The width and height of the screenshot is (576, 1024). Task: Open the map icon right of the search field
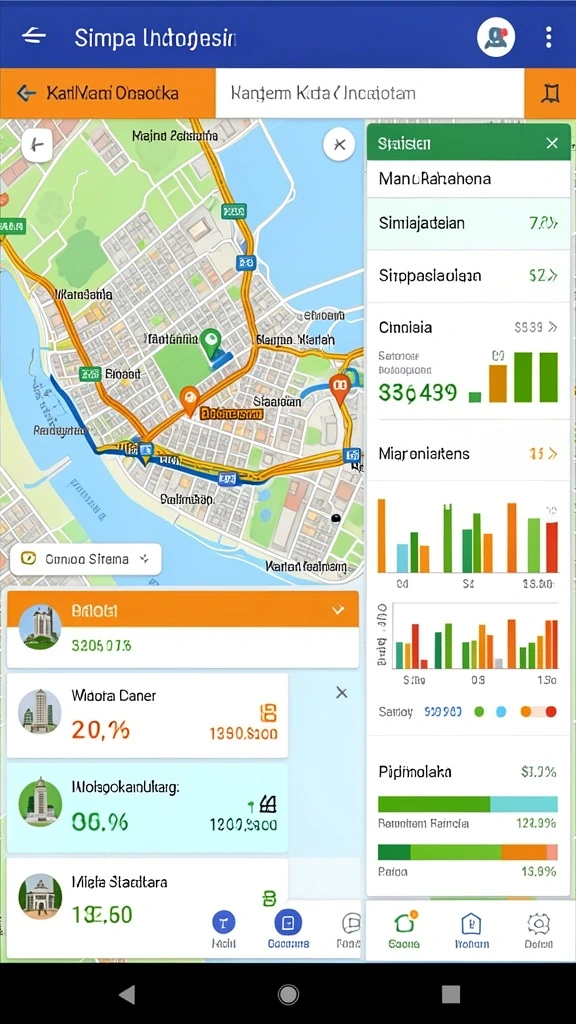(550, 93)
